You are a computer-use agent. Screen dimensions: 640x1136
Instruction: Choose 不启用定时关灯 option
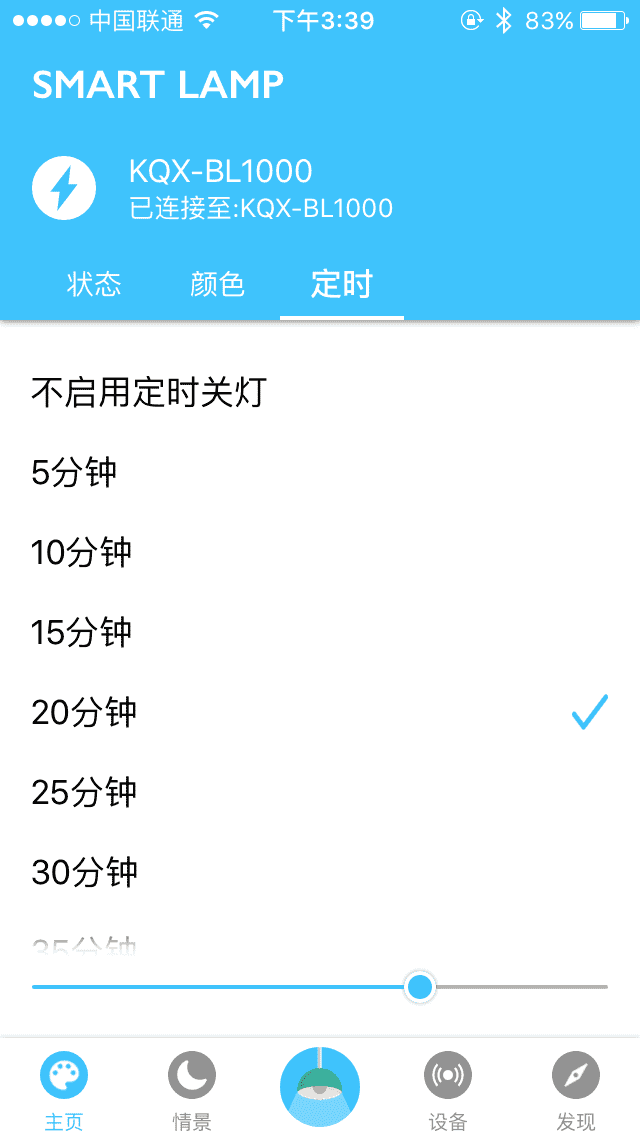149,392
